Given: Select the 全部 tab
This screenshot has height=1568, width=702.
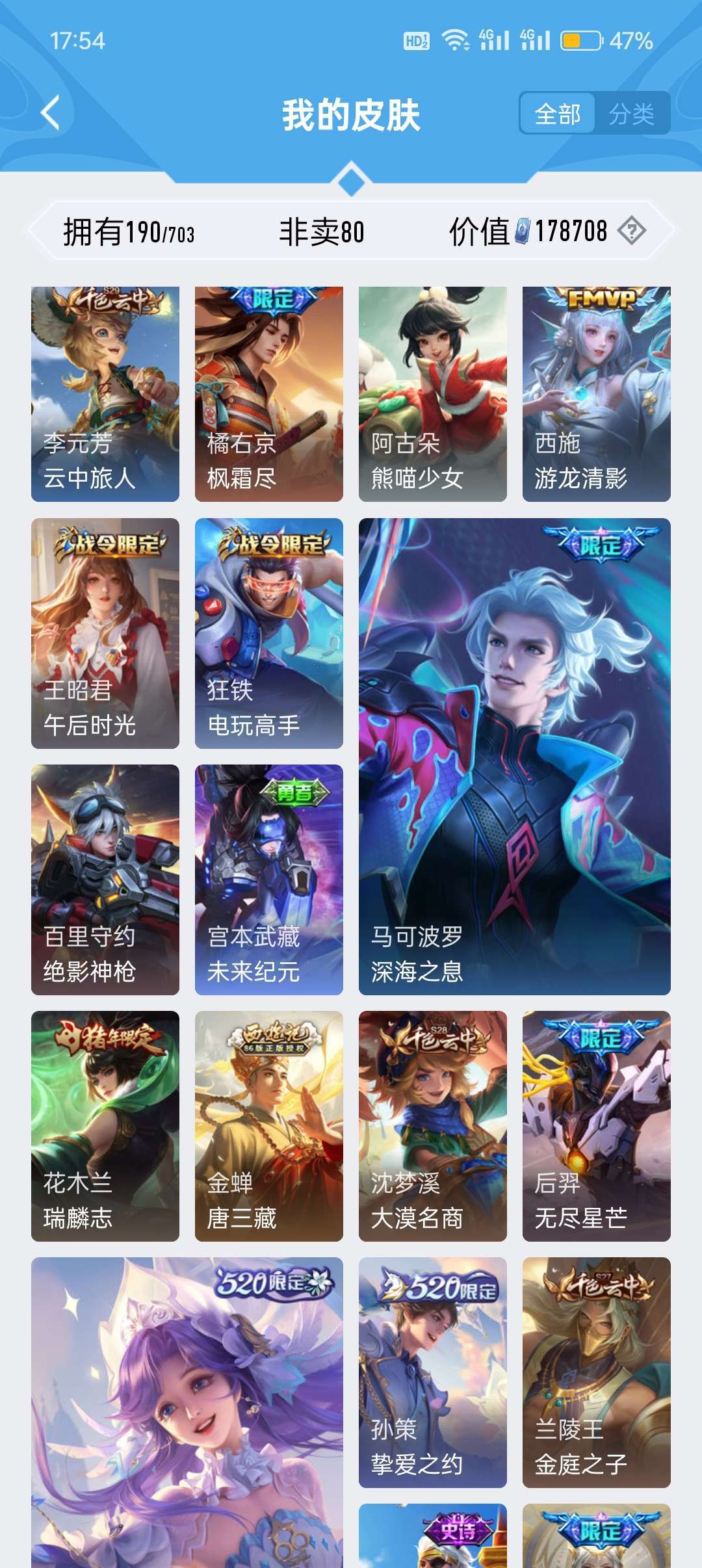Looking at the screenshot, I should [558, 114].
